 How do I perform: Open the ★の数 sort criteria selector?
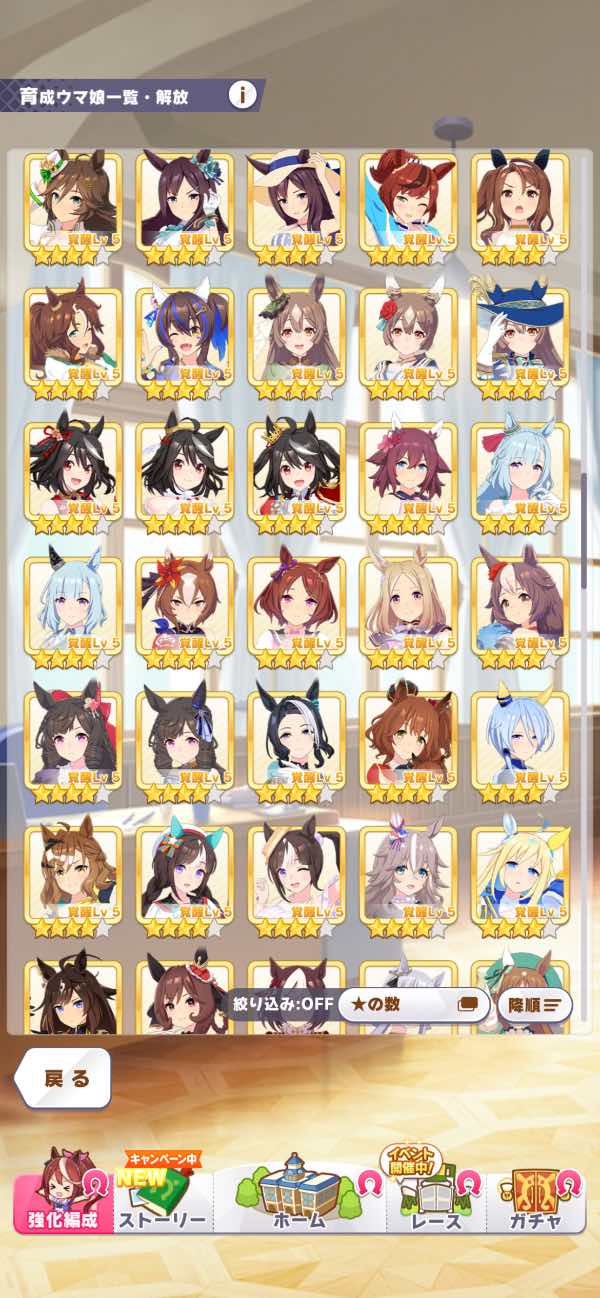click(413, 1005)
